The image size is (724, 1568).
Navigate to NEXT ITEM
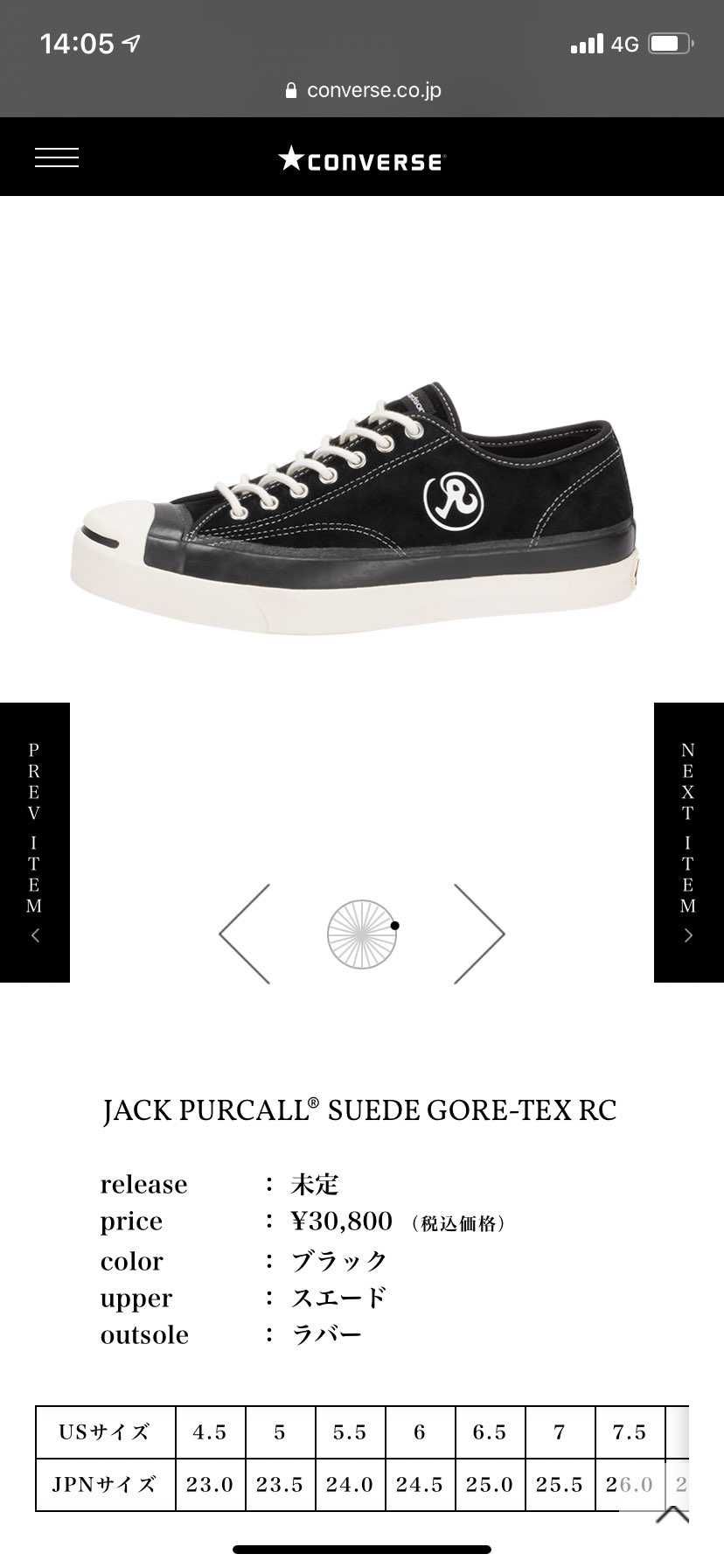[x=689, y=842]
